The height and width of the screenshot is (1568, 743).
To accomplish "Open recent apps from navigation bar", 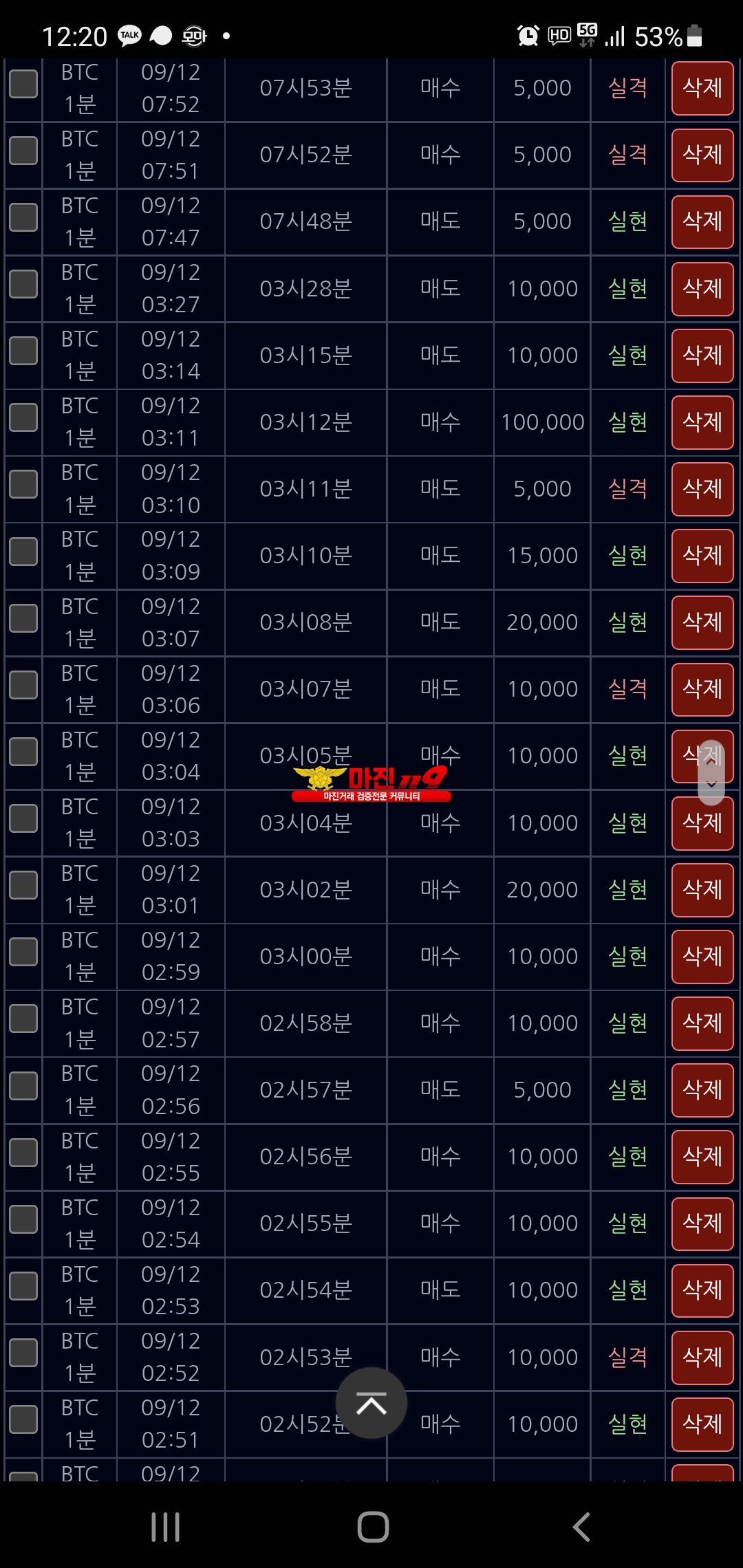I will 166,1527.
